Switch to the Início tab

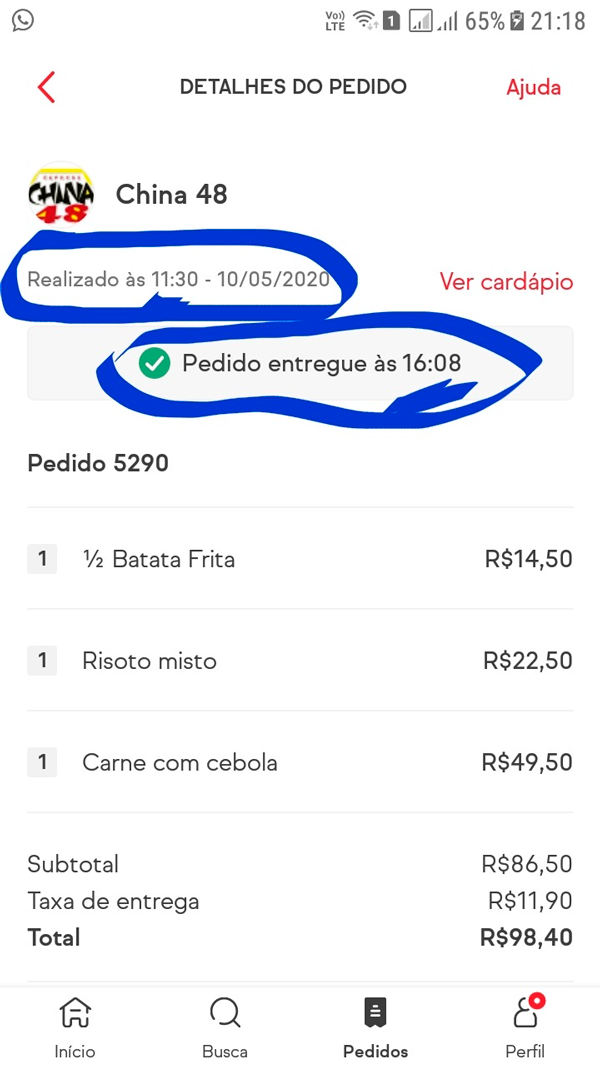click(75, 1027)
